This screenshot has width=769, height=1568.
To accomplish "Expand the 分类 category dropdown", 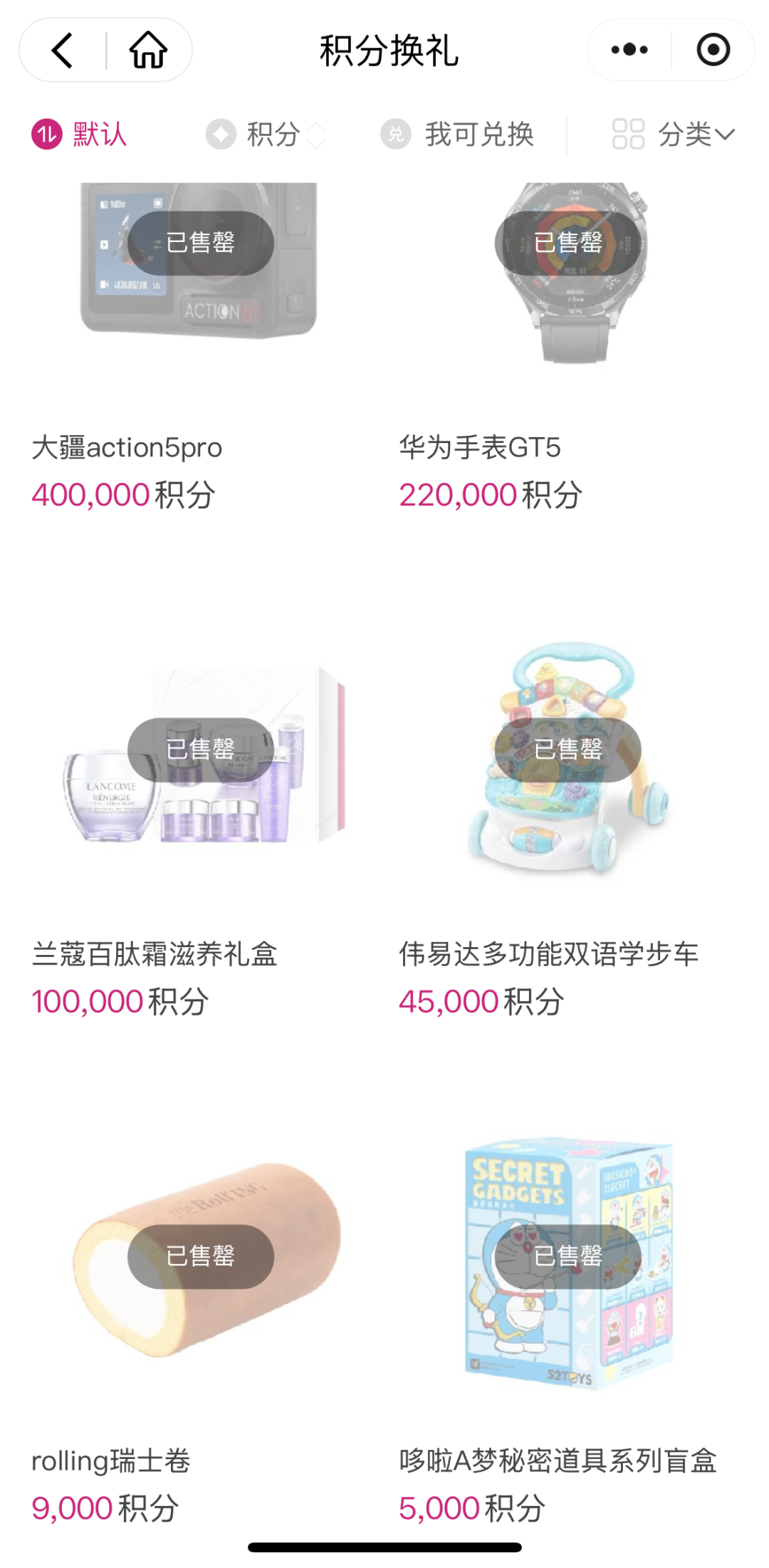I will coord(673,135).
